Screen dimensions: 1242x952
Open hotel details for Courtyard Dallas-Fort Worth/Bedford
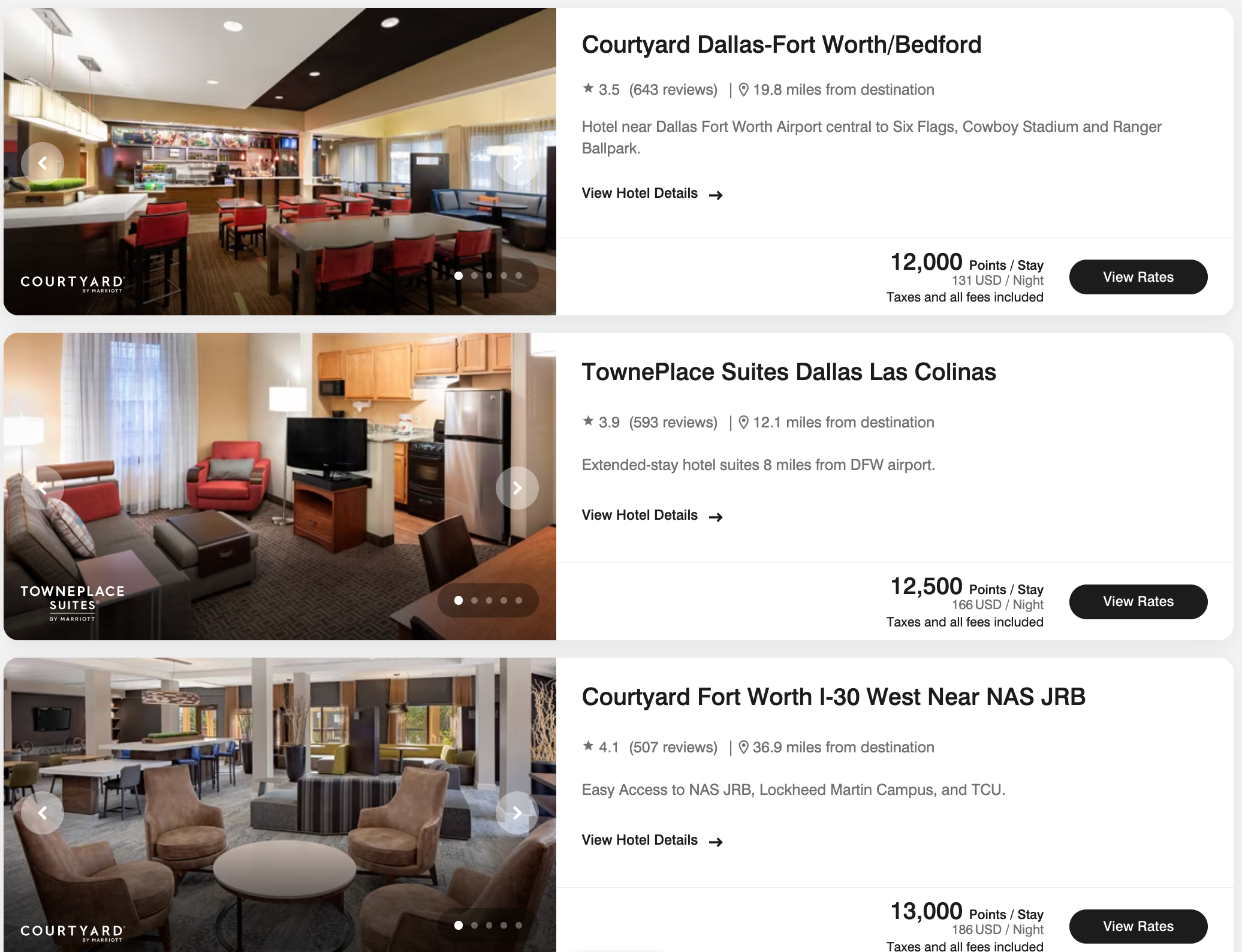click(652, 194)
